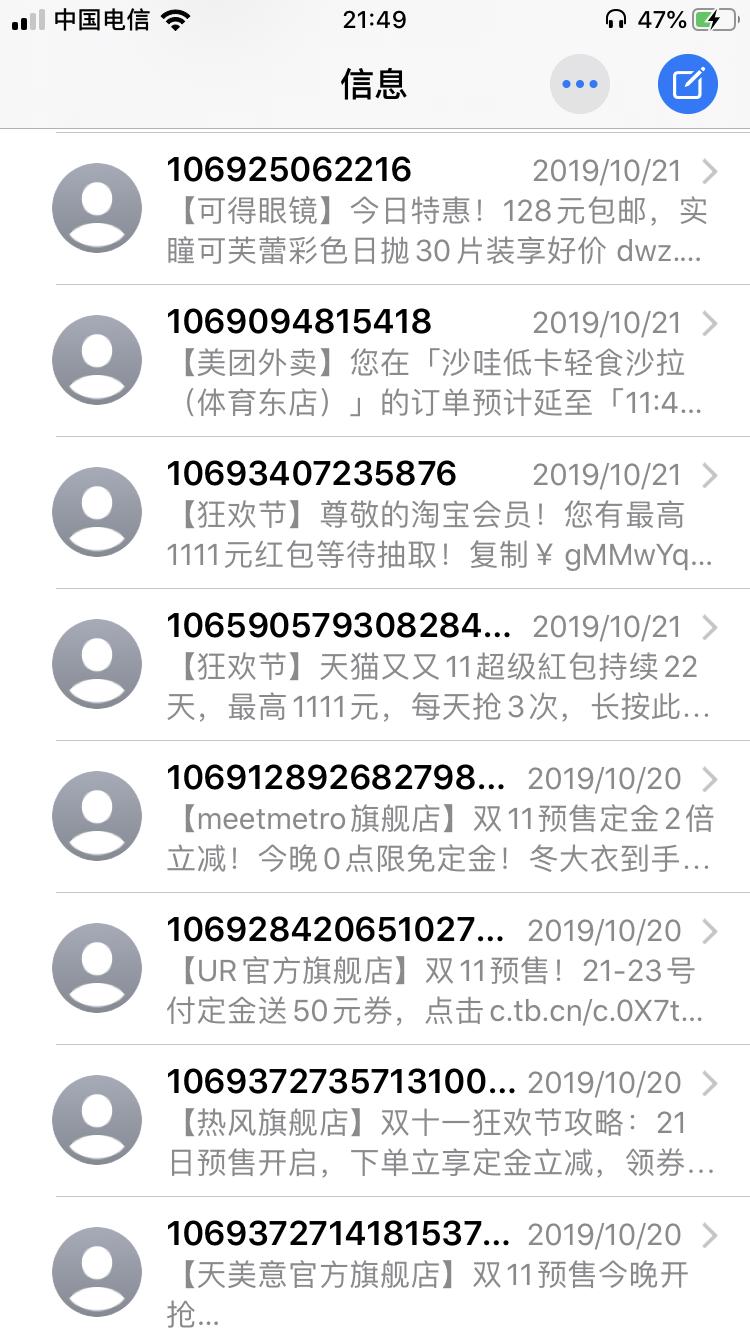750x1334 pixels.
Task: Tap the chevron on the UR官方旗舰店 row
Action: tap(710, 931)
